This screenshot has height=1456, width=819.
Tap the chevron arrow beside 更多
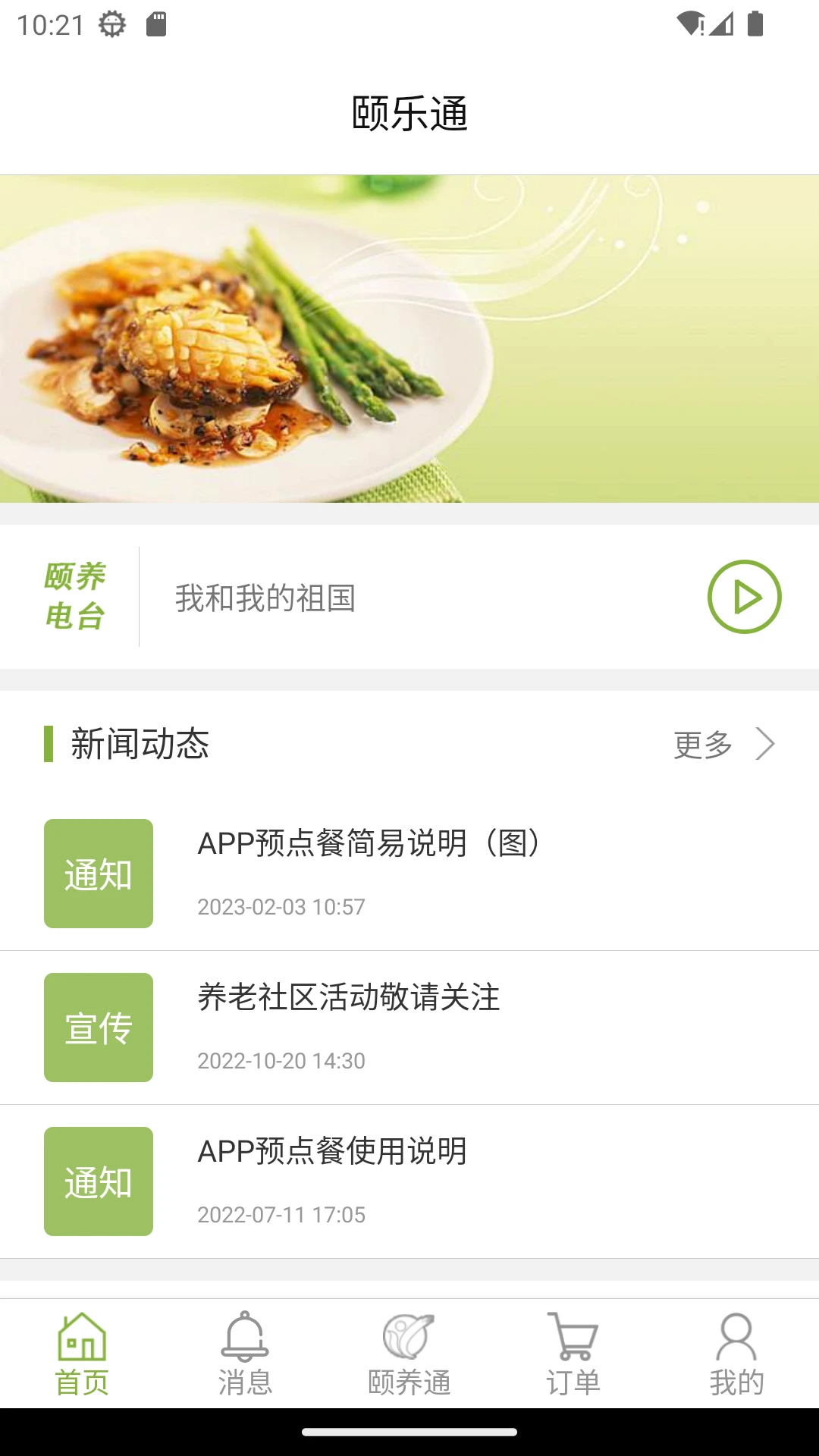point(766,744)
